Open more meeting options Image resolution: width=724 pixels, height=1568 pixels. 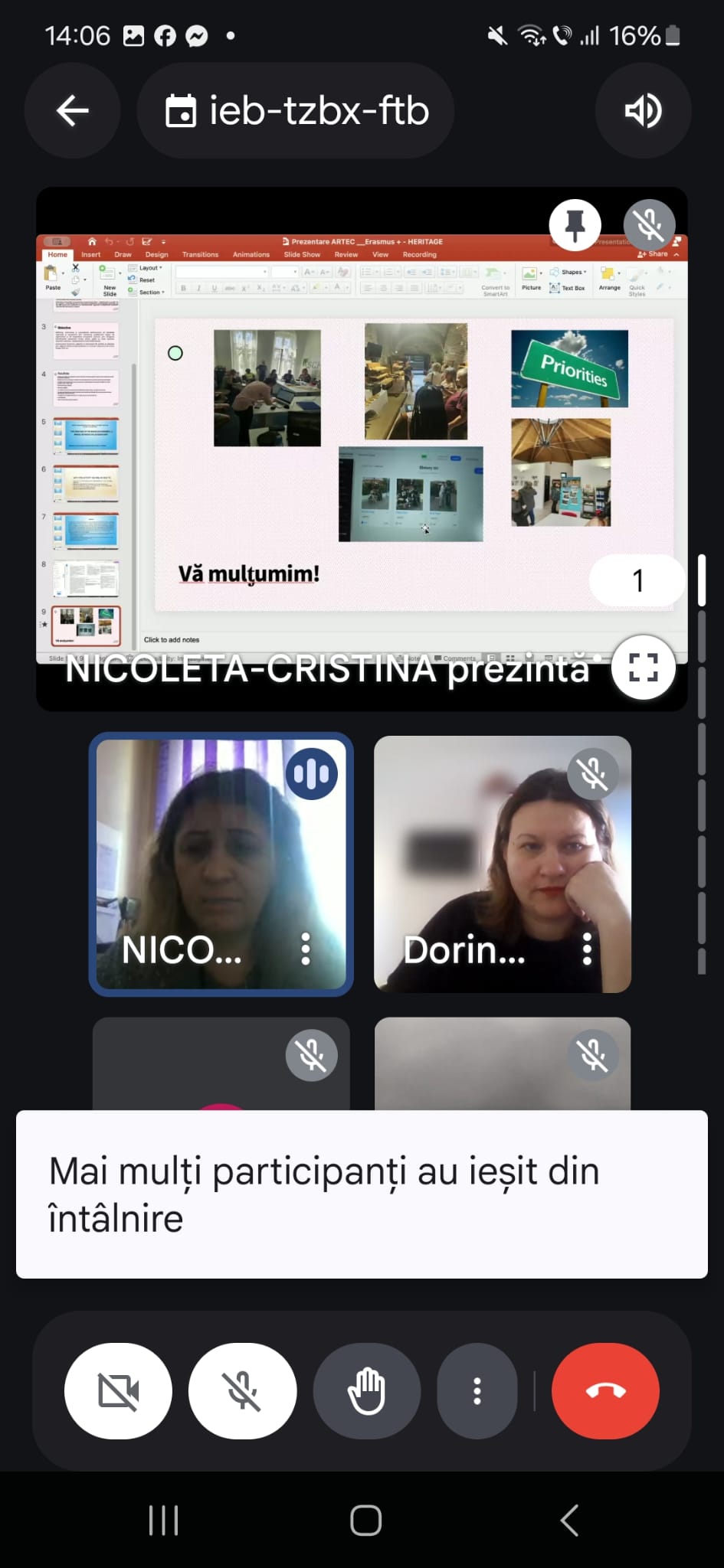click(x=477, y=1391)
